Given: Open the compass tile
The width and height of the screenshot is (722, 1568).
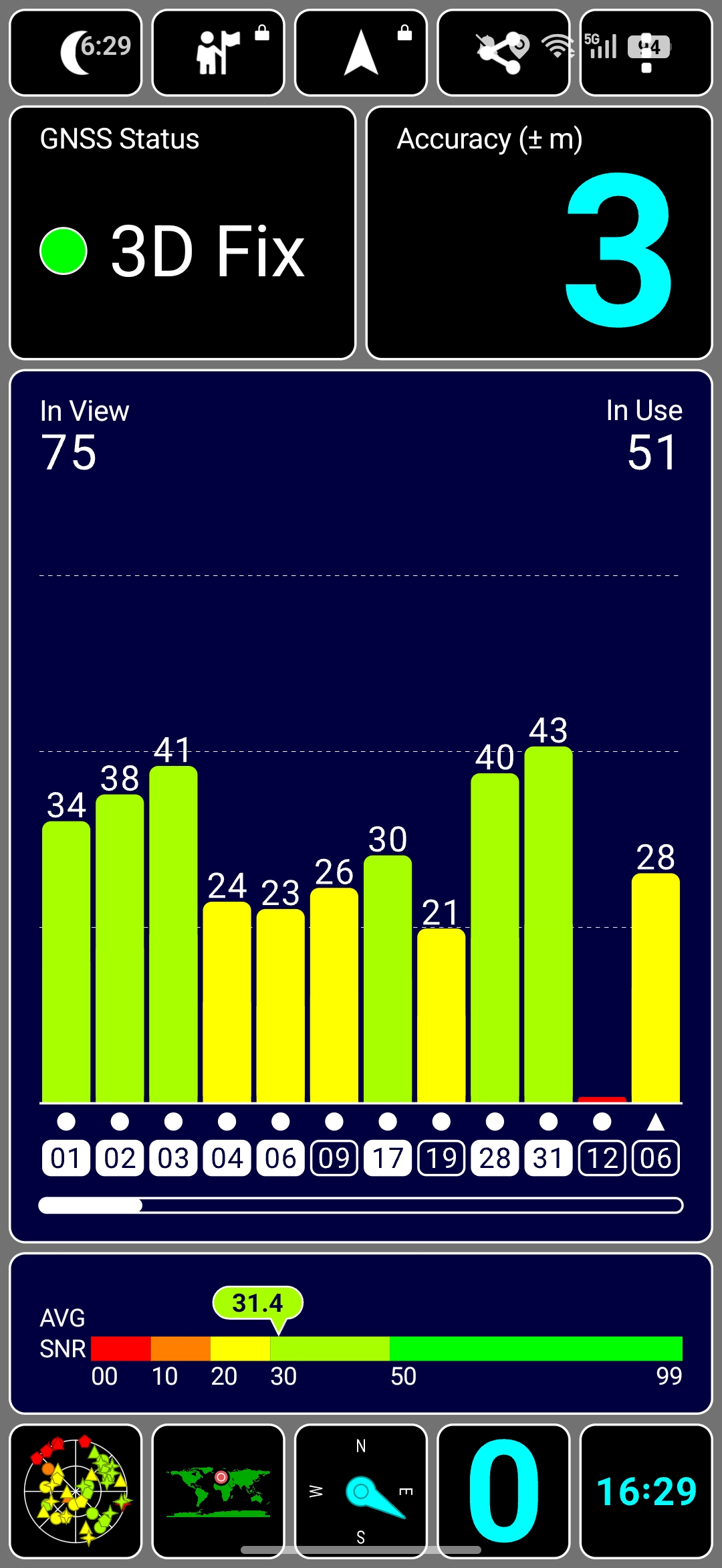Looking at the screenshot, I should 361,1491.
